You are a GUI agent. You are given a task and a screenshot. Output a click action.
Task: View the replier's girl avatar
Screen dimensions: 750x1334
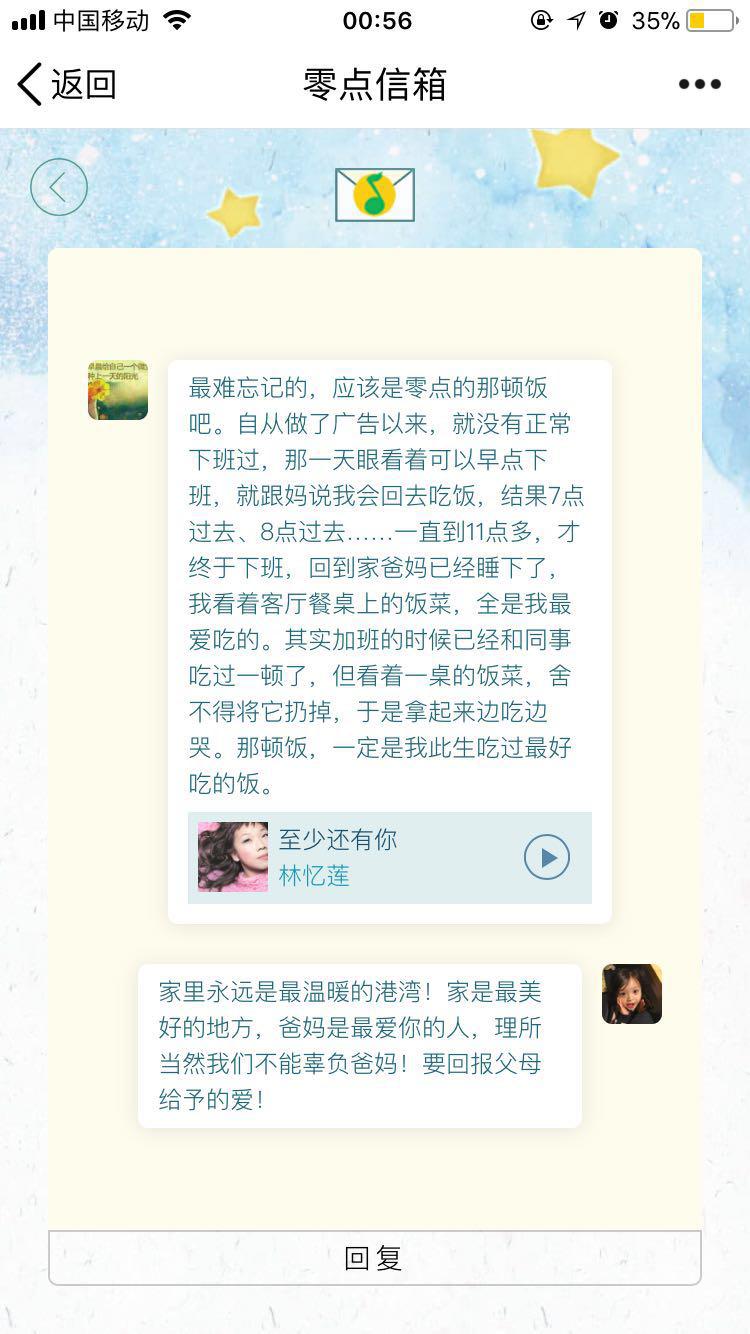coord(632,994)
